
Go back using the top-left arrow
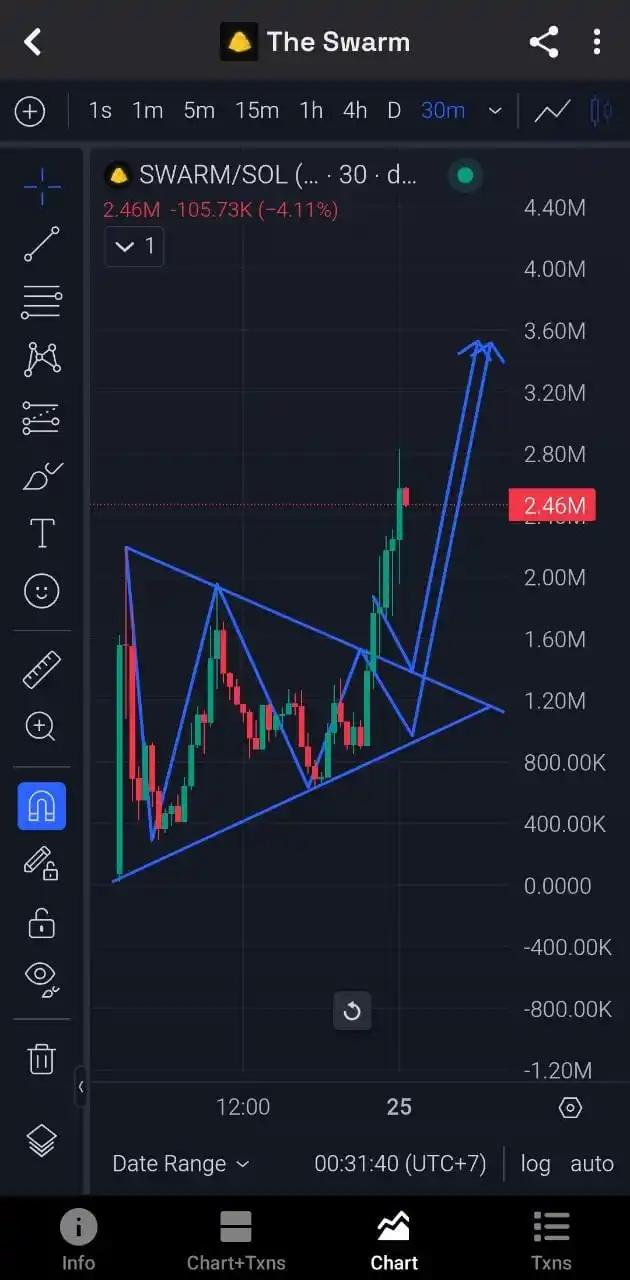(33, 42)
